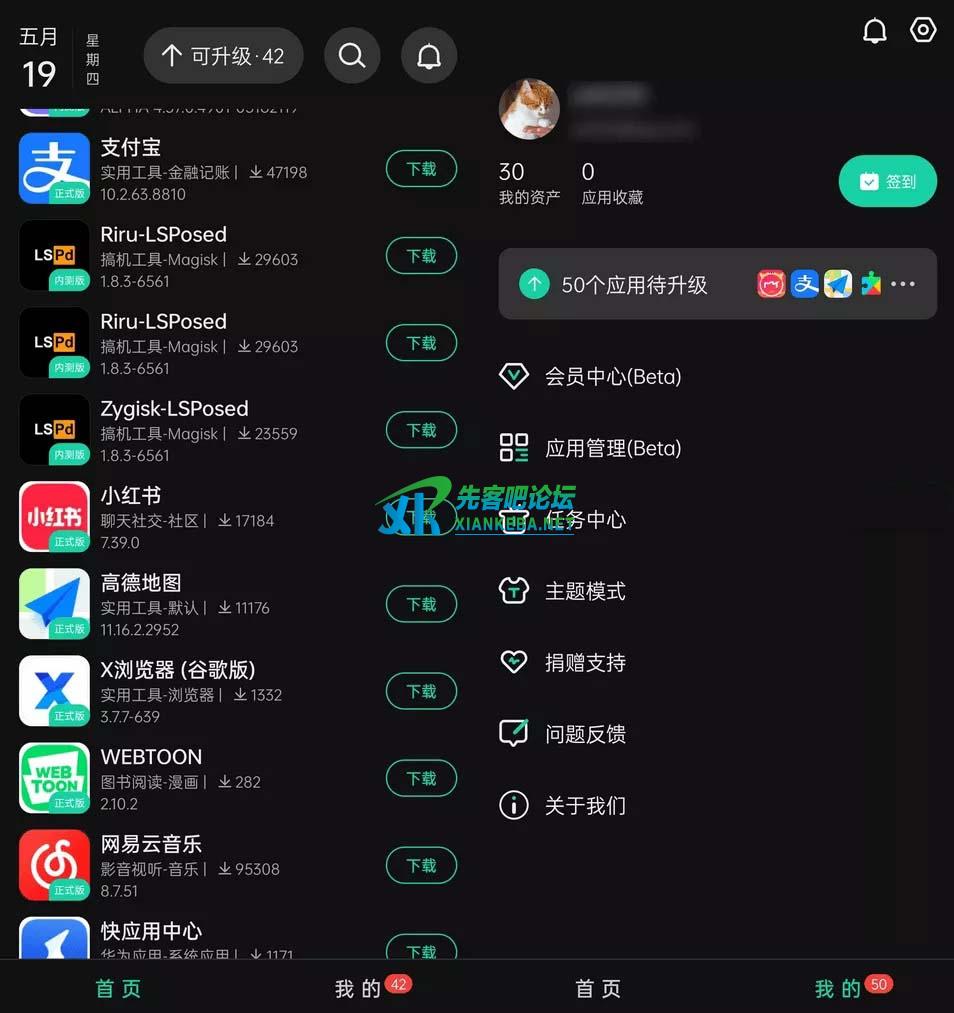954x1013 pixels.
Task: View 关于我们
Action: pyautogui.click(x=585, y=805)
